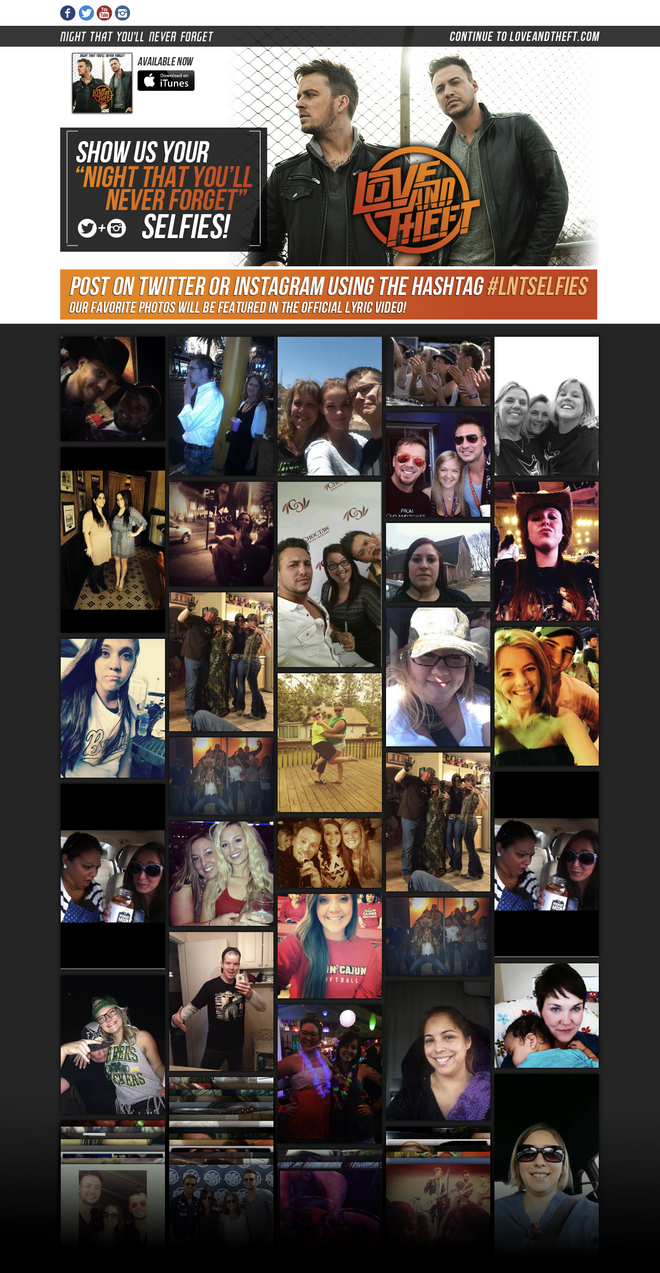Screen dimensions: 660x1273
Task: Tap the Download on iTunes button
Action: click(166, 81)
